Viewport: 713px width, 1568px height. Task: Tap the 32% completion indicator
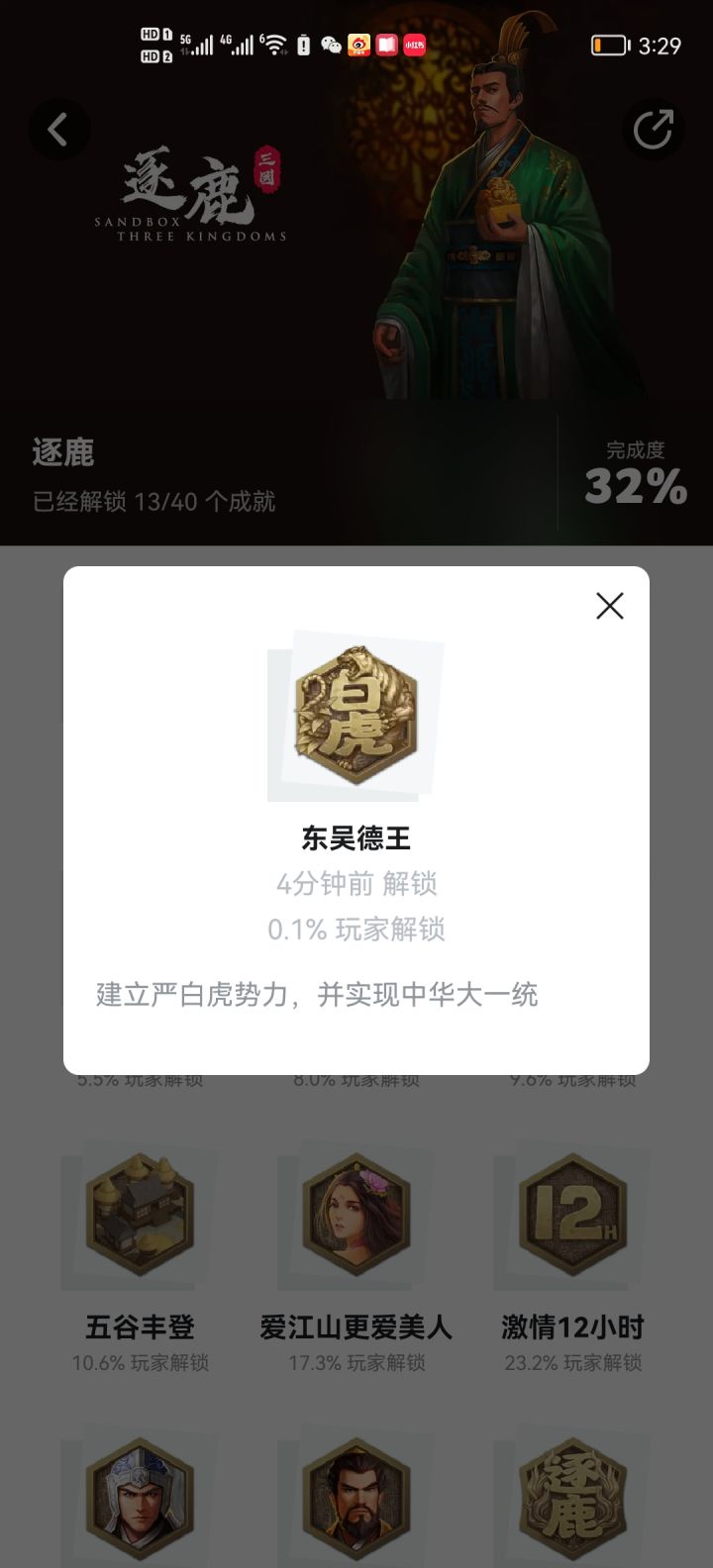point(634,484)
